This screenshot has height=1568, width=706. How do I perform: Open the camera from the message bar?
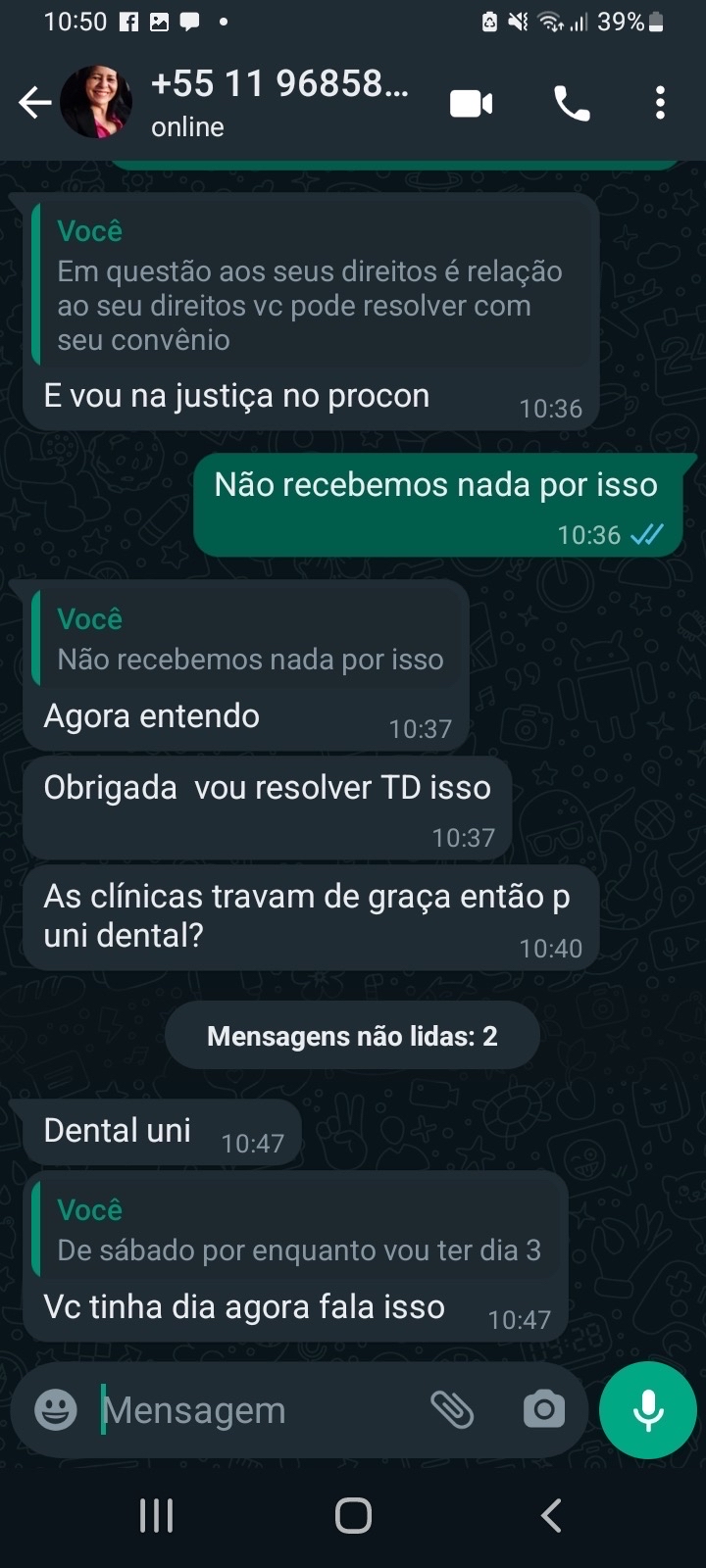[x=544, y=1410]
